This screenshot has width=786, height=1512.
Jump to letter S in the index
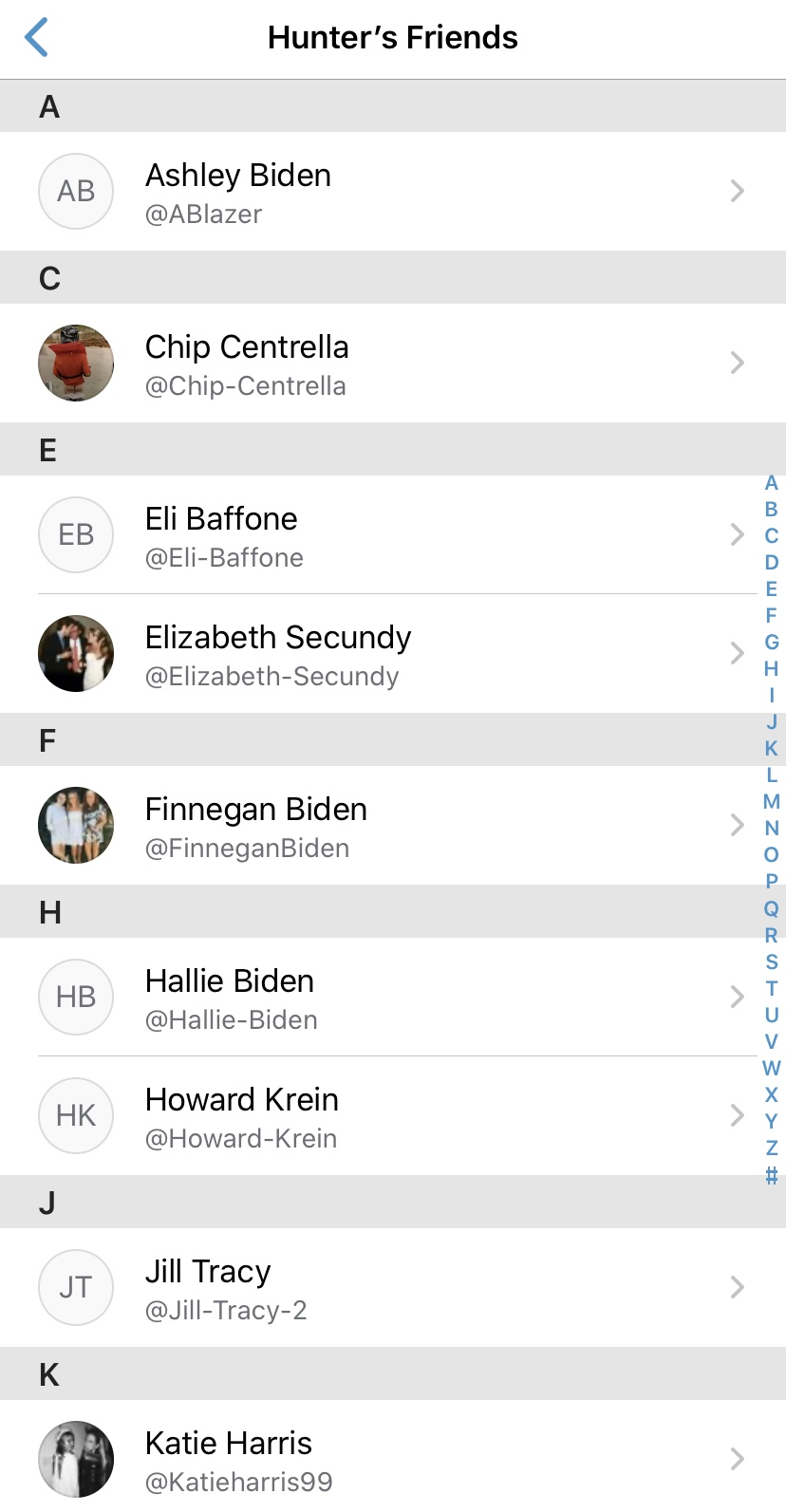[772, 961]
